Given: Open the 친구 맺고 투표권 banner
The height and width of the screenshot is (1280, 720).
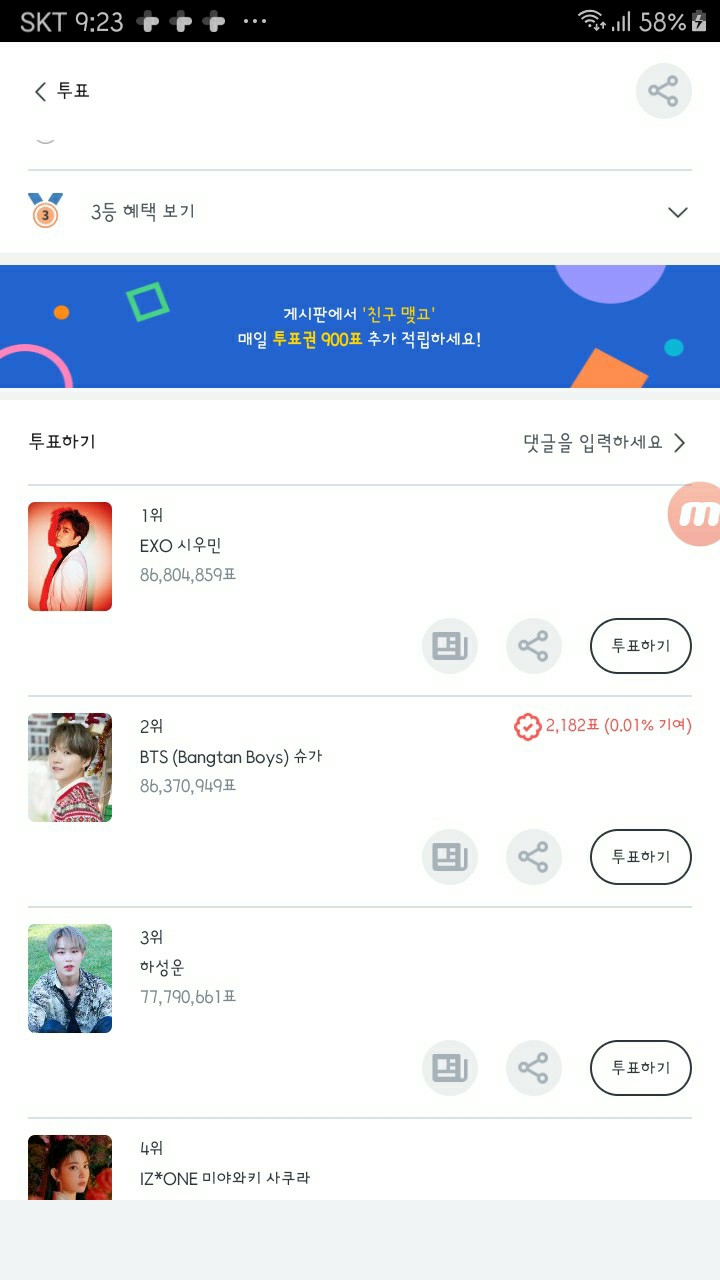Looking at the screenshot, I should tap(360, 326).
